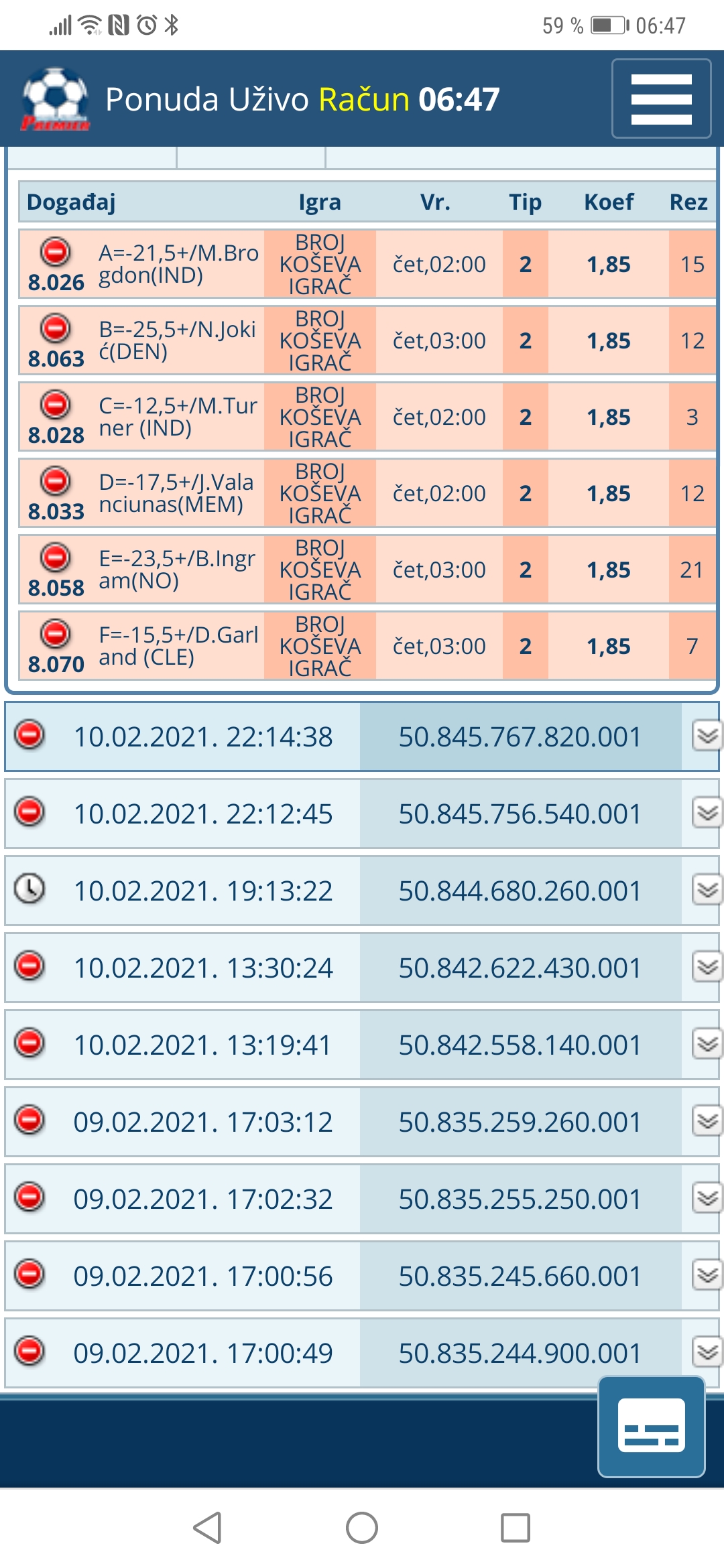Go back with system back button
The height and width of the screenshot is (1568, 724).
coord(207,1528)
